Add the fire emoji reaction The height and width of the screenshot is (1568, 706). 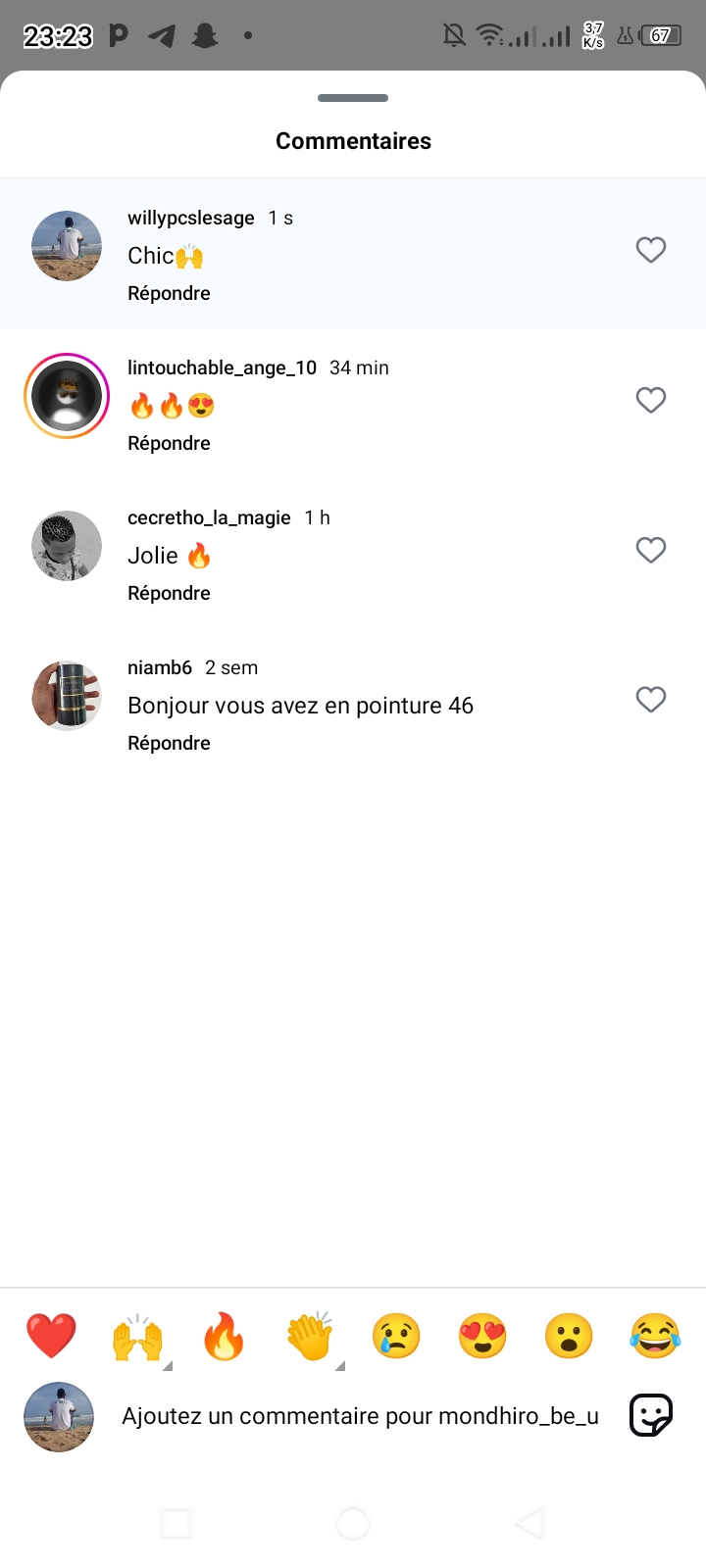pyautogui.click(x=224, y=1336)
